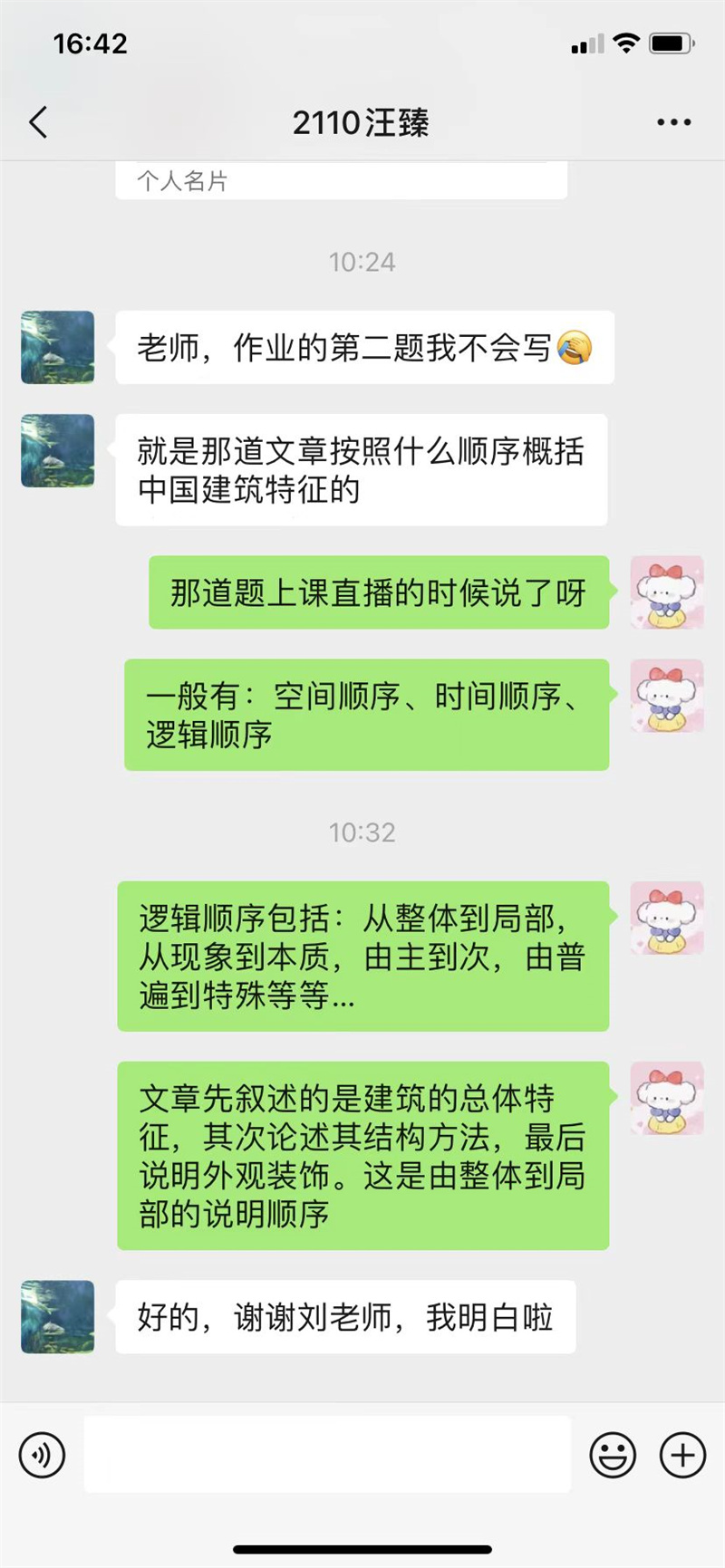Switch to voice message input
Viewport: 725px width, 1568px height.
tap(43, 1455)
